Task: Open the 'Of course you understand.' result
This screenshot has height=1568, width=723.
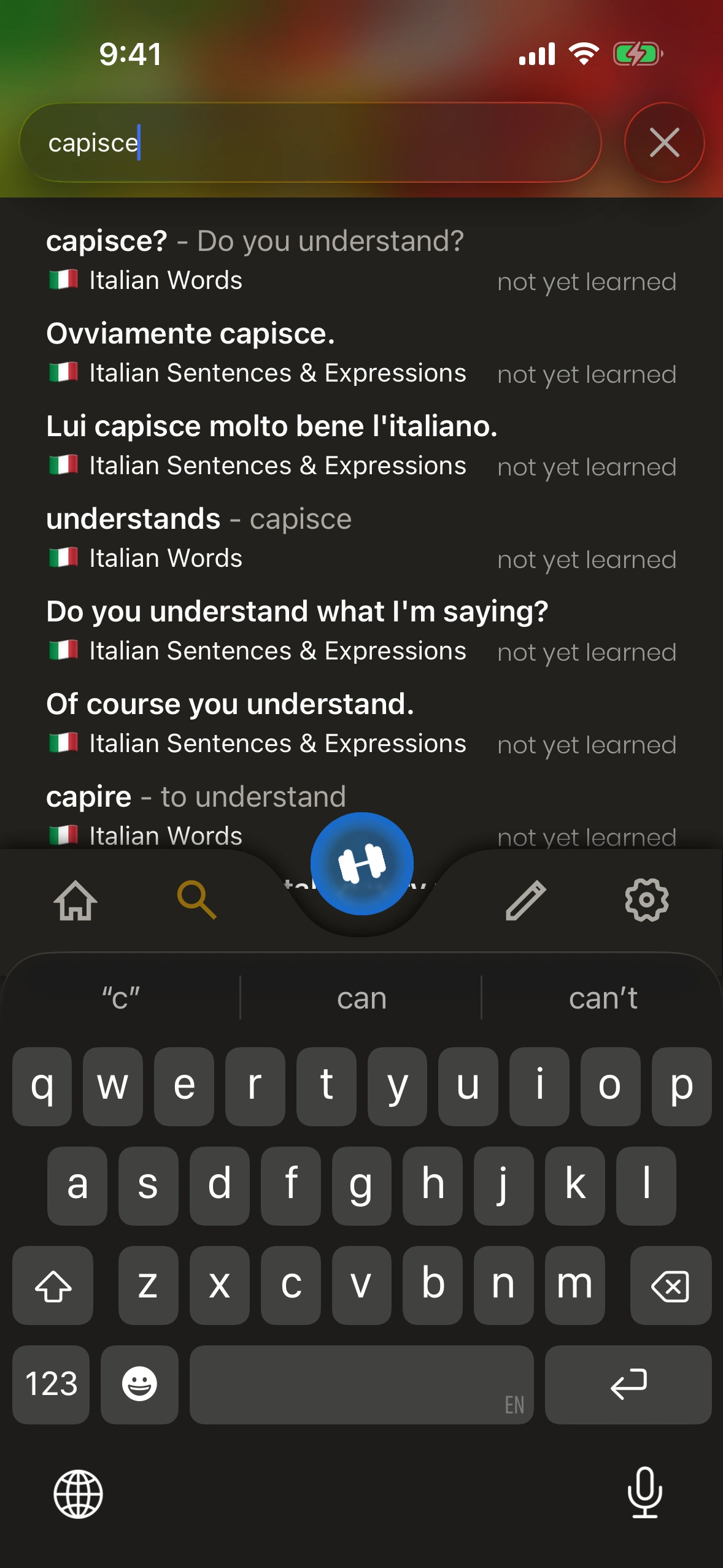Action: click(x=361, y=723)
